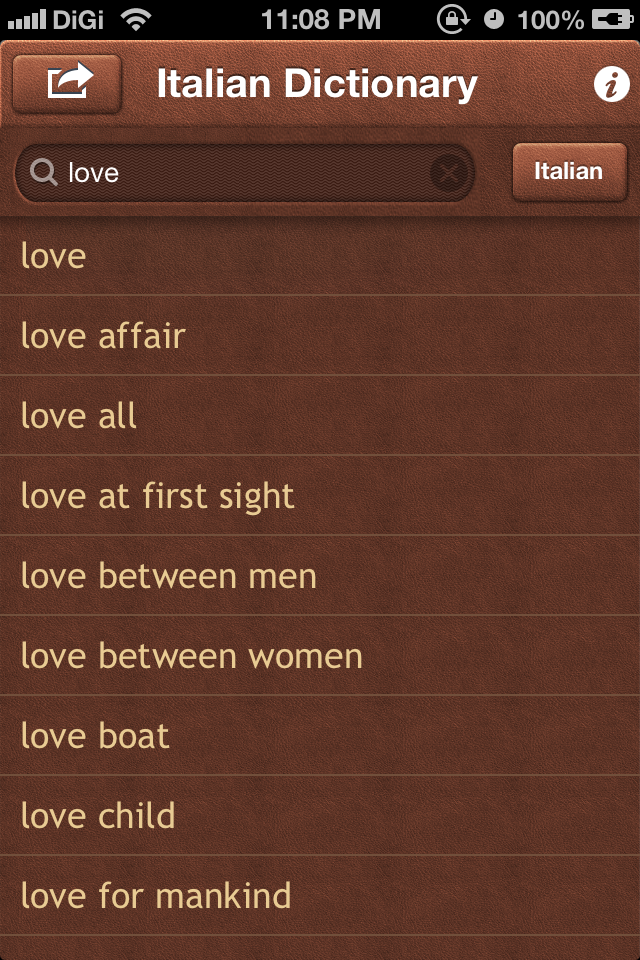Select the love between women entry
Viewport: 640px width, 960px height.
[x=320, y=656]
